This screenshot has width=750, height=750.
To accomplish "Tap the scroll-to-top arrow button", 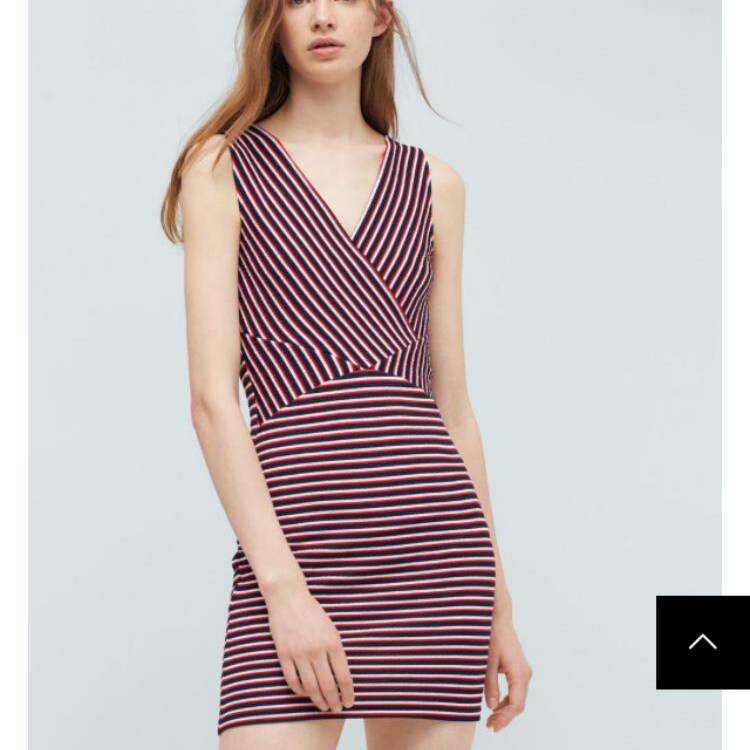I will (x=702, y=642).
